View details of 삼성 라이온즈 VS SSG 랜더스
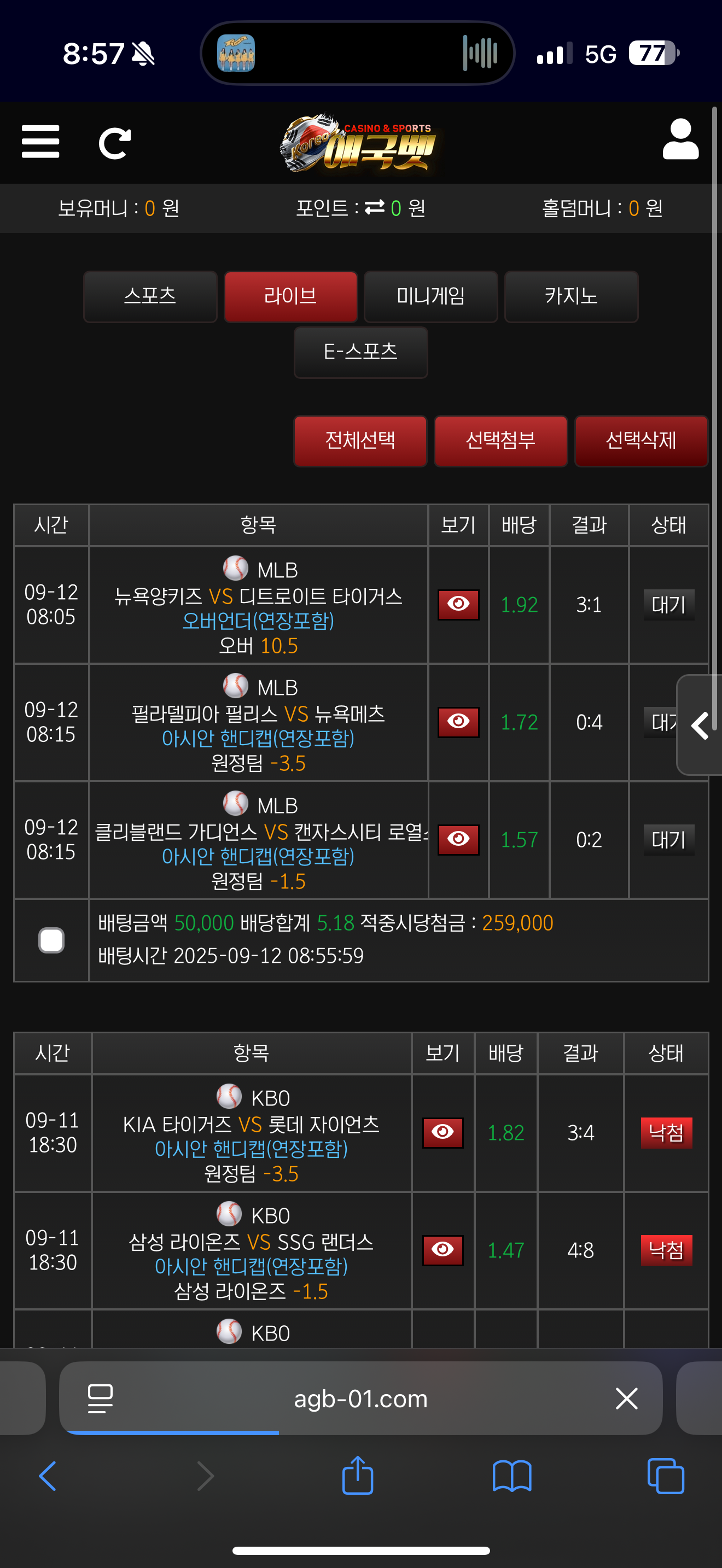Viewport: 722px width, 1568px height. click(x=442, y=1250)
